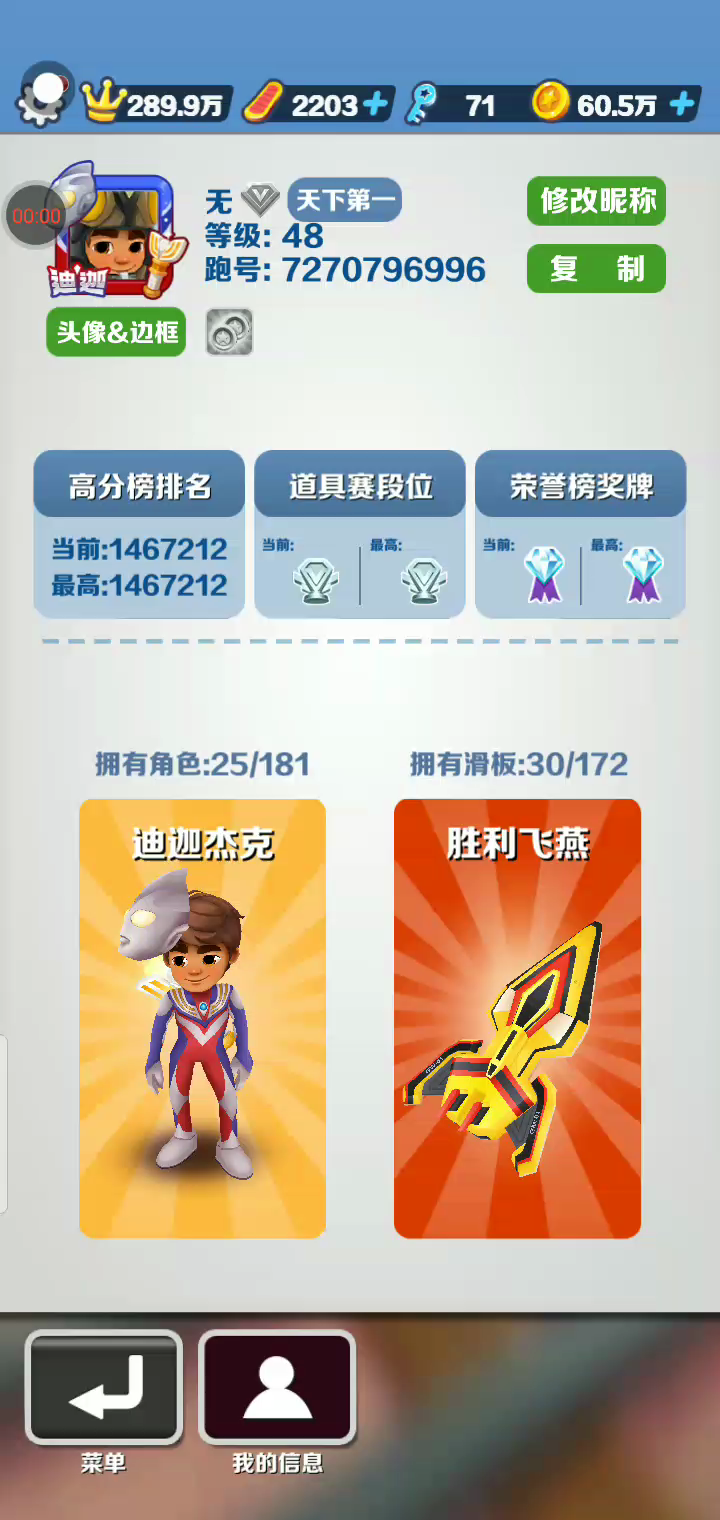Viewport: 720px width, 1520px height.
Task: Tap the 天下第一 title badge
Action: (345, 201)
